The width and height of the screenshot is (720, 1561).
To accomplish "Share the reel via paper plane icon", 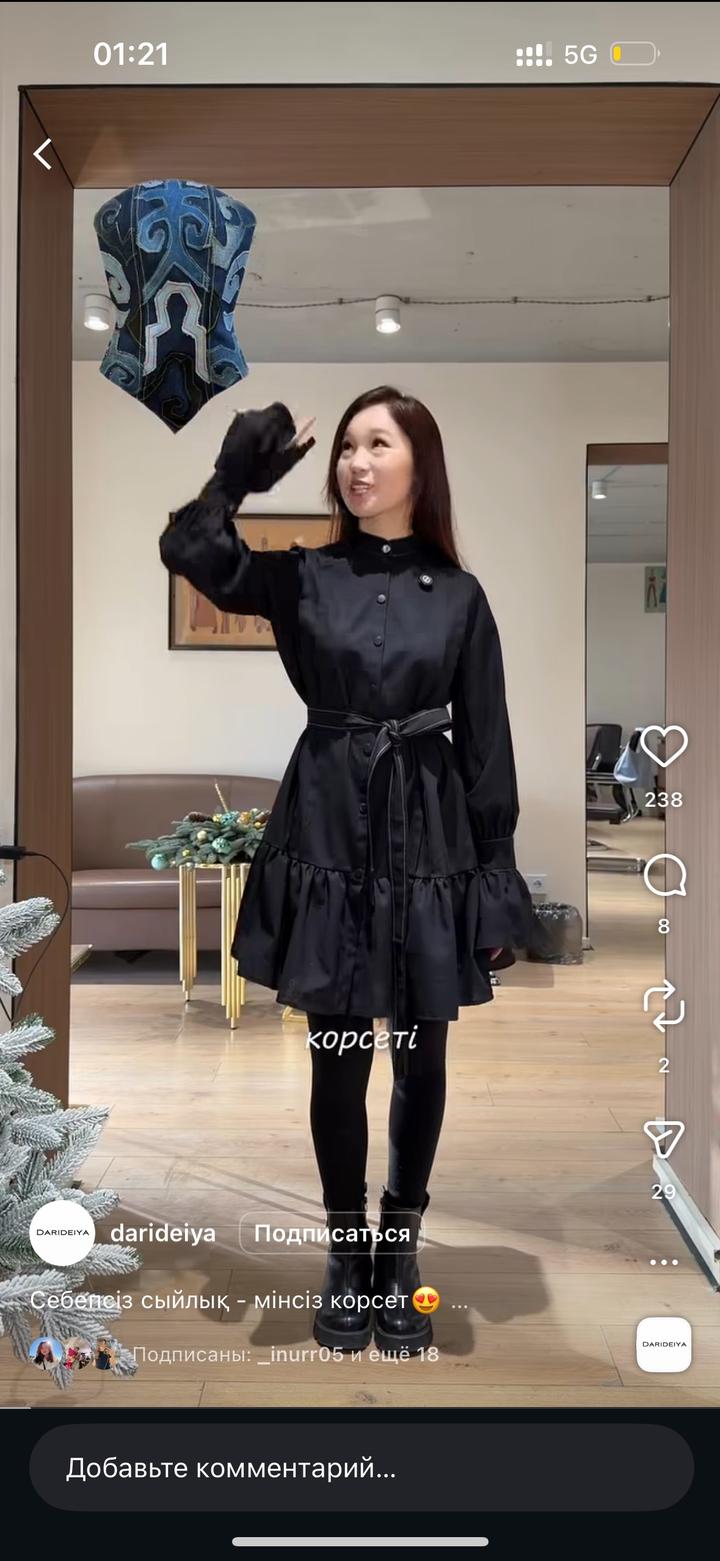I will (x=664, y=1139).
